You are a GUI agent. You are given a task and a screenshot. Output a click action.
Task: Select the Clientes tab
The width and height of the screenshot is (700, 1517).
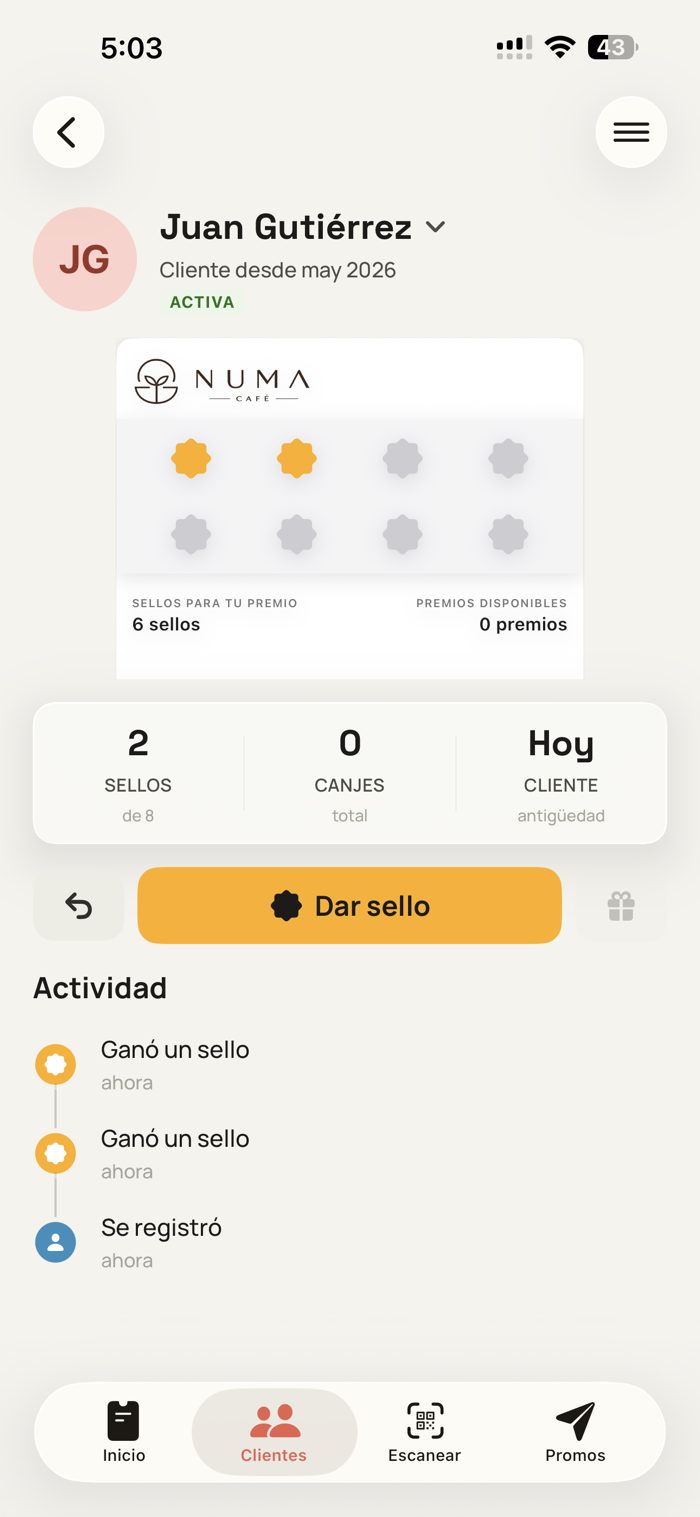274,1432
